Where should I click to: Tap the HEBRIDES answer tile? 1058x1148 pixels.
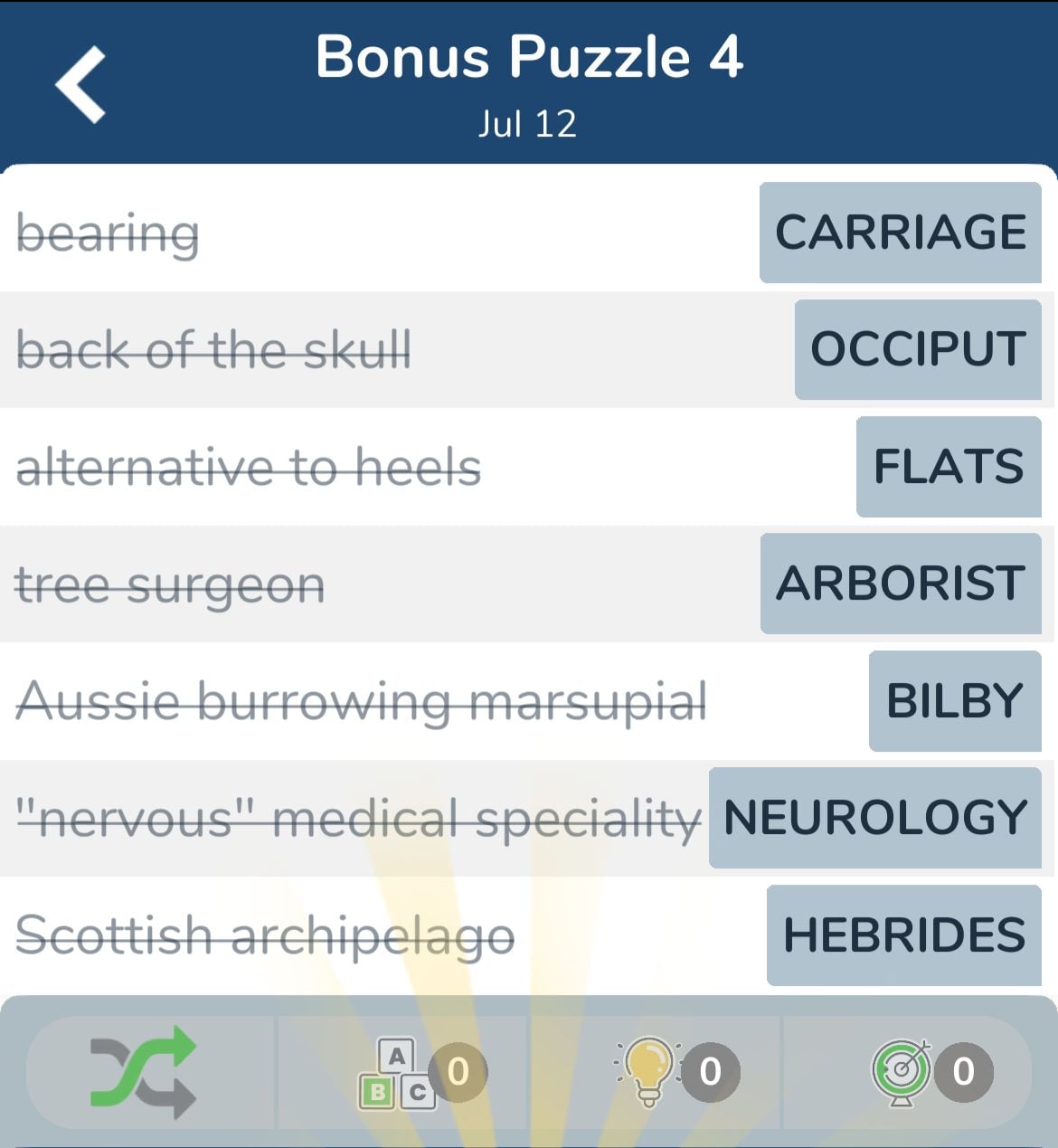pos(904,935)
